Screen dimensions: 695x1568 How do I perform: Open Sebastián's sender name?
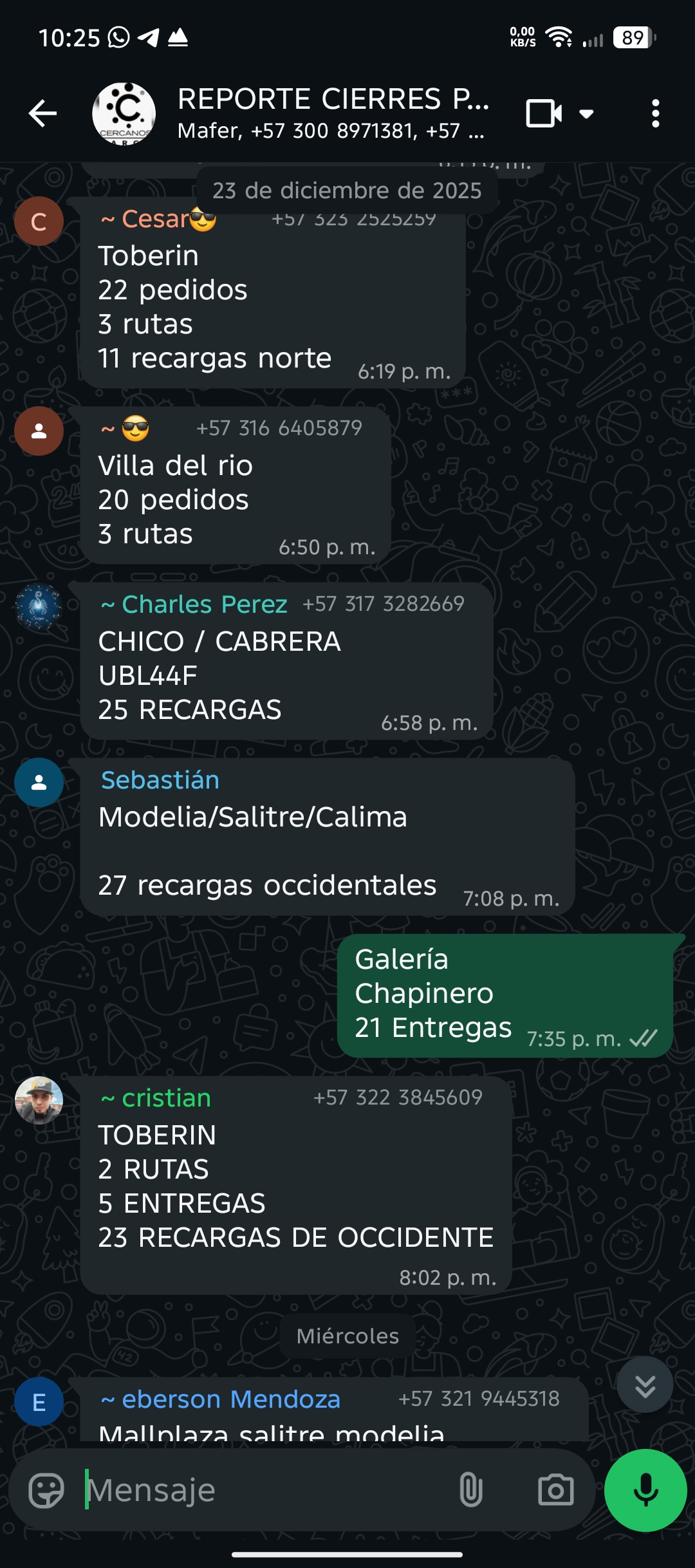pos(160,780)
